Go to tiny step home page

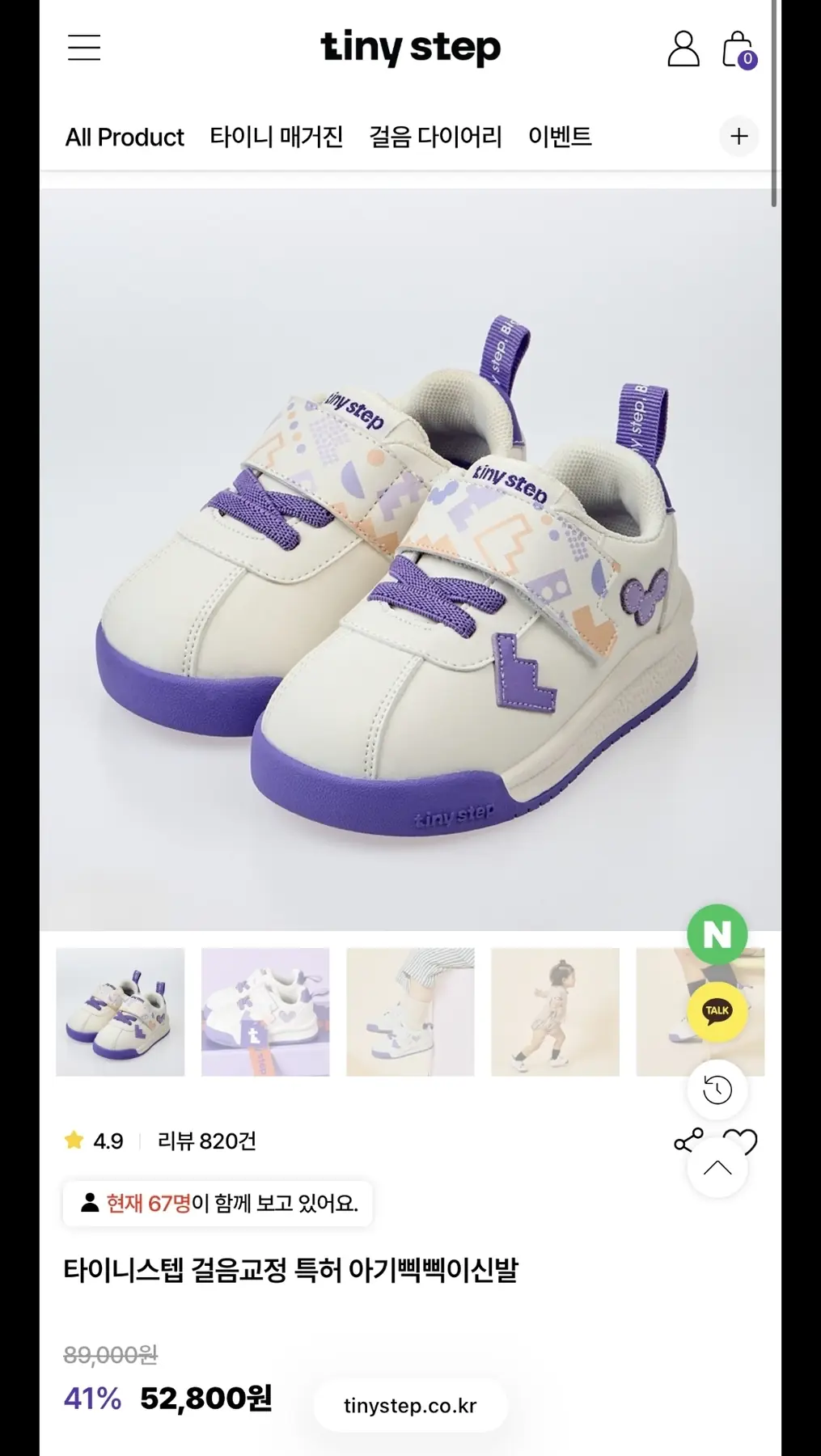tap(410, 49)
